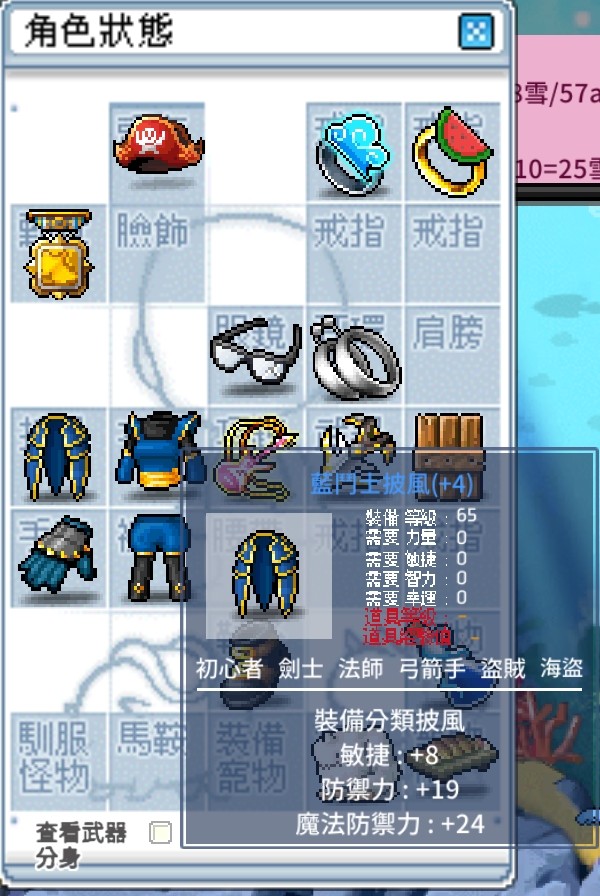Select the blue gloves item
Viewport: 600px width, 896px height.
coord(58,556)
